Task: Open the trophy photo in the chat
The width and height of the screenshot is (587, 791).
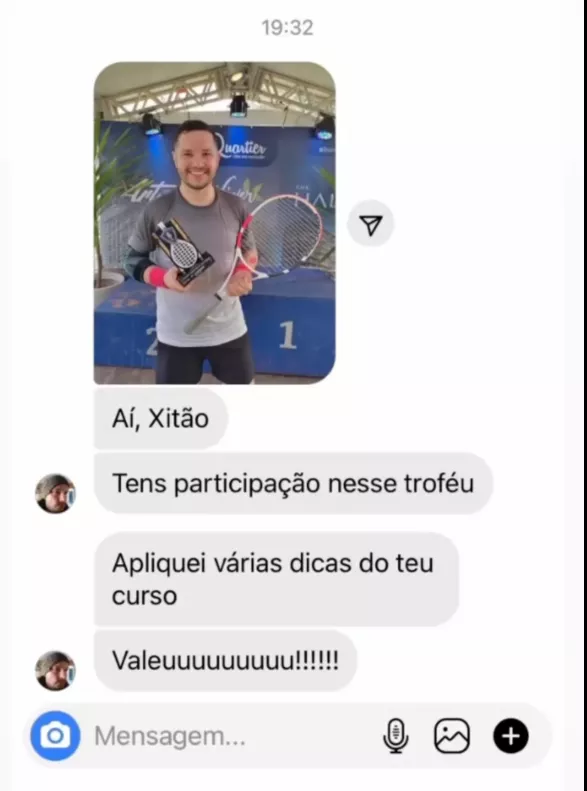Action: [x=214, y=223]
